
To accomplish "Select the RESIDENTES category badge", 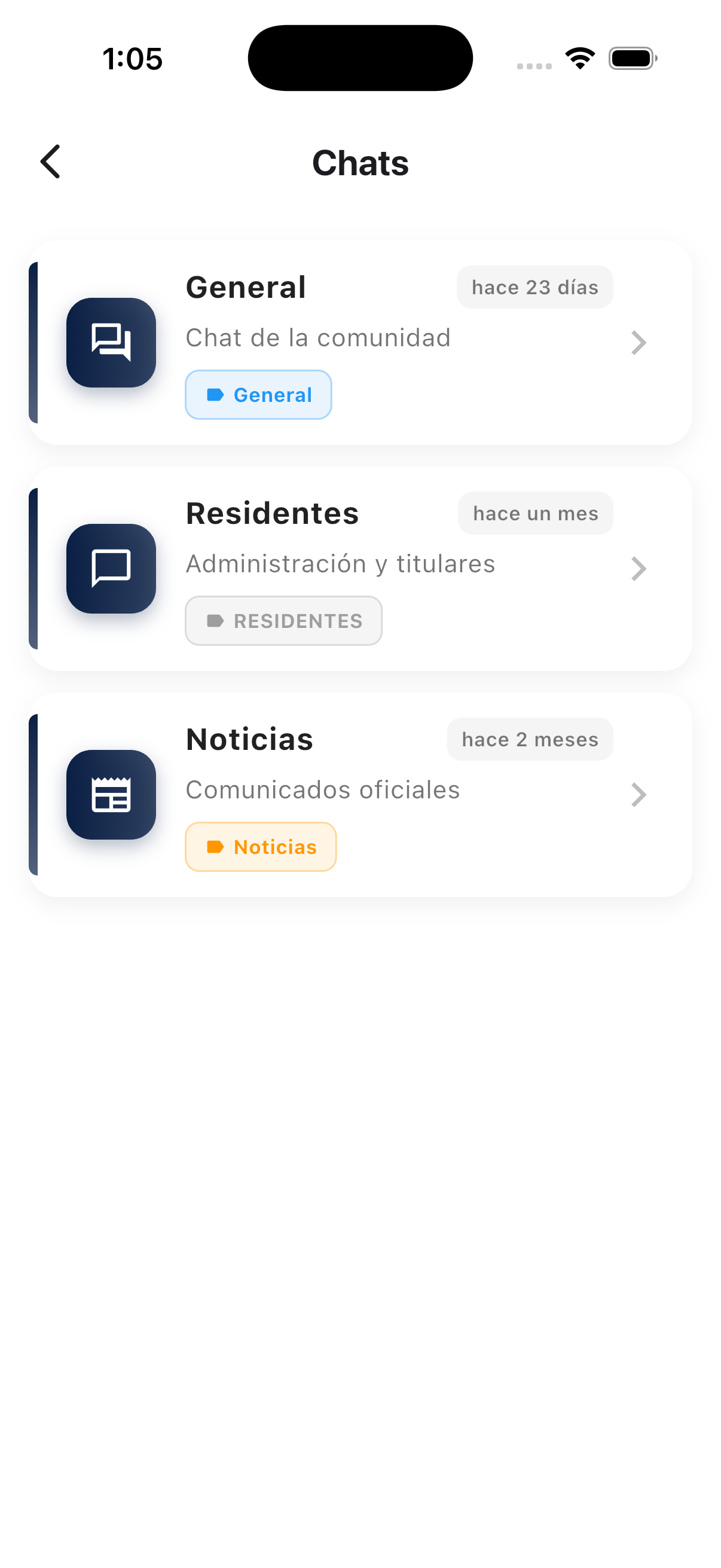I will pyautogui.click(x=283, y=620).
